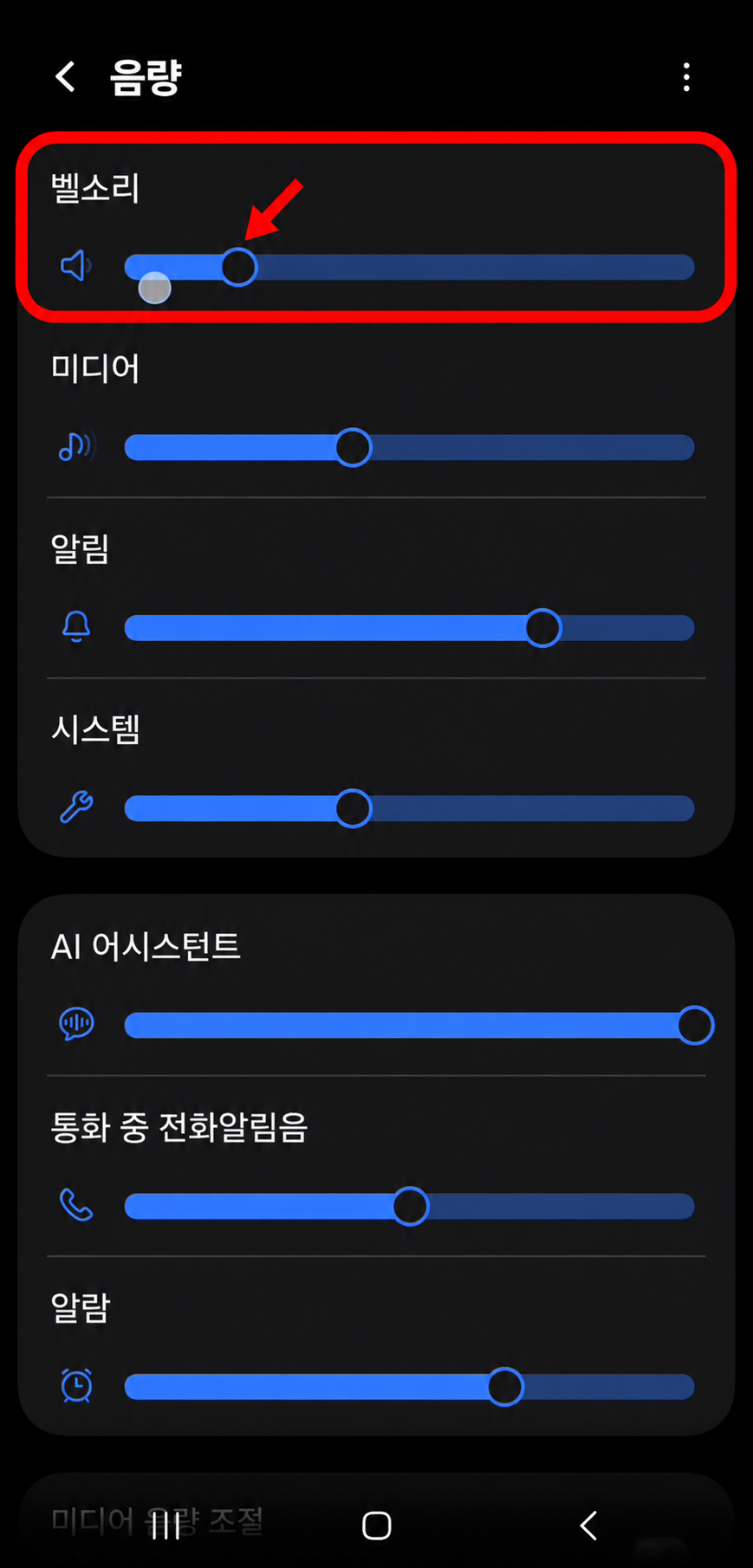Tap the 알람 volume slider handle
753x1568 pixels.
(x=505, y=1386)
